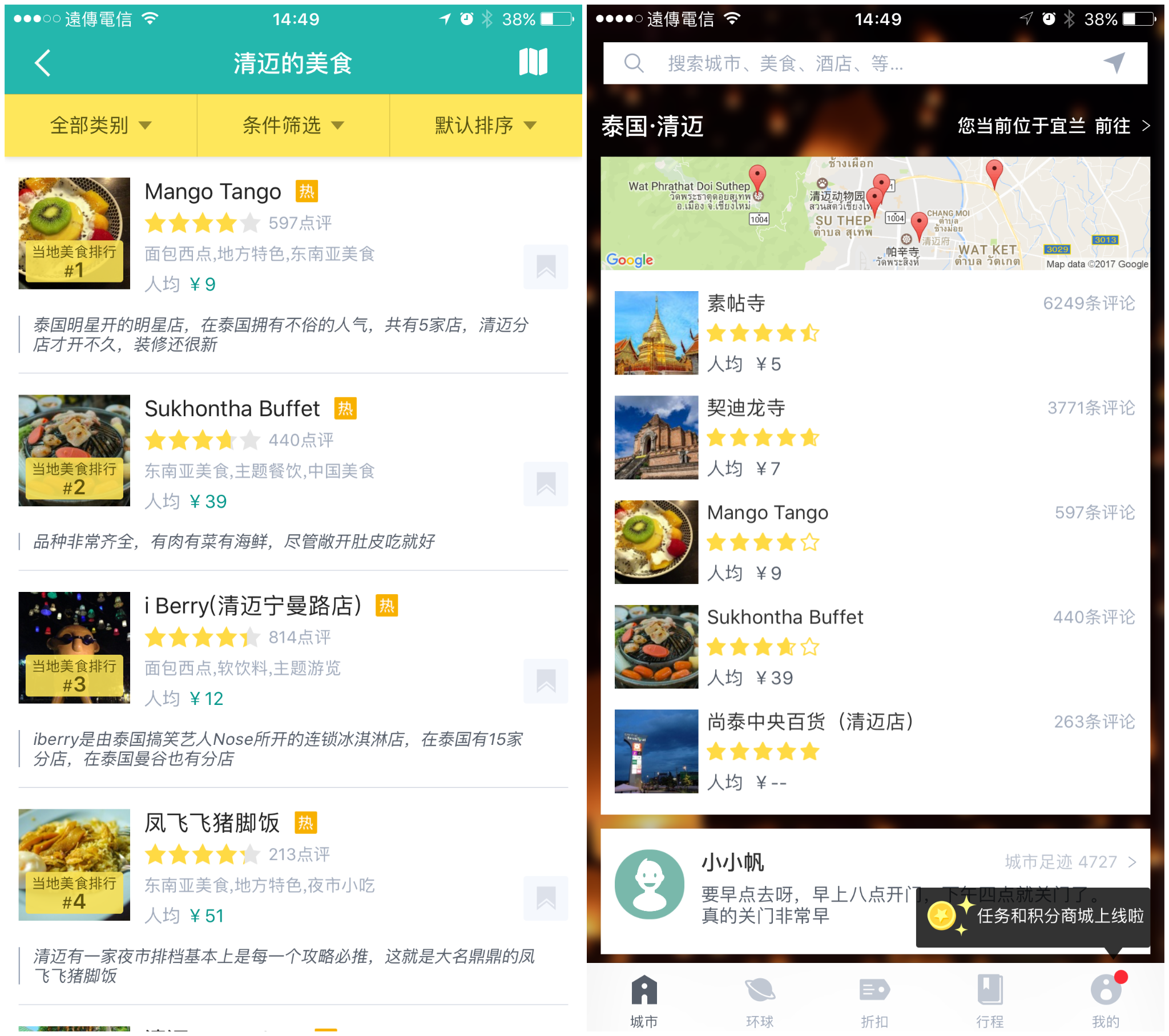Tap the location arrow in search bar
The height and width of the screenshot is (1036, 1169).
1115,63
